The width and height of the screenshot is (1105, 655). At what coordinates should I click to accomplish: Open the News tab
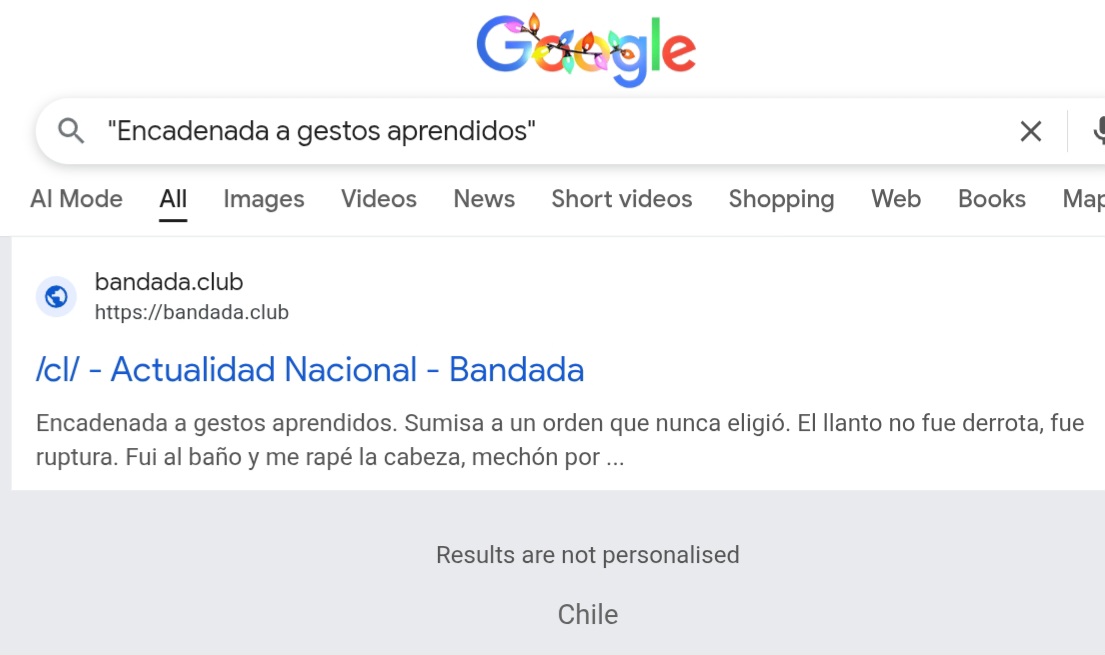tap(484, 199)
